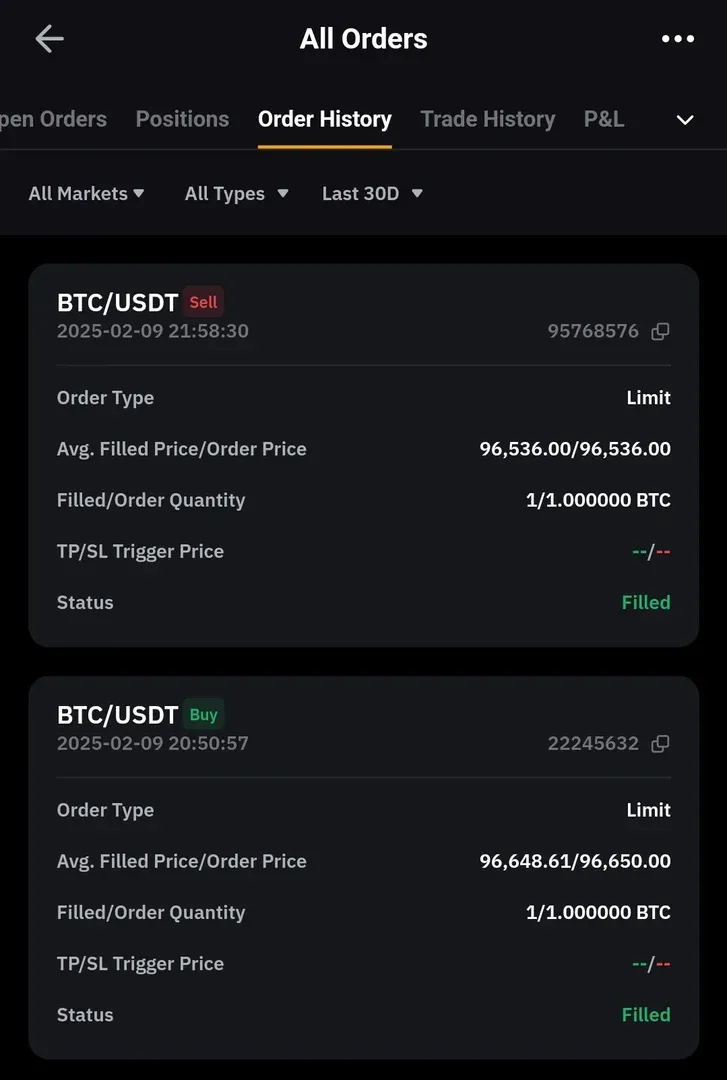Open the All Types filter dropdown

coord(237,194)
